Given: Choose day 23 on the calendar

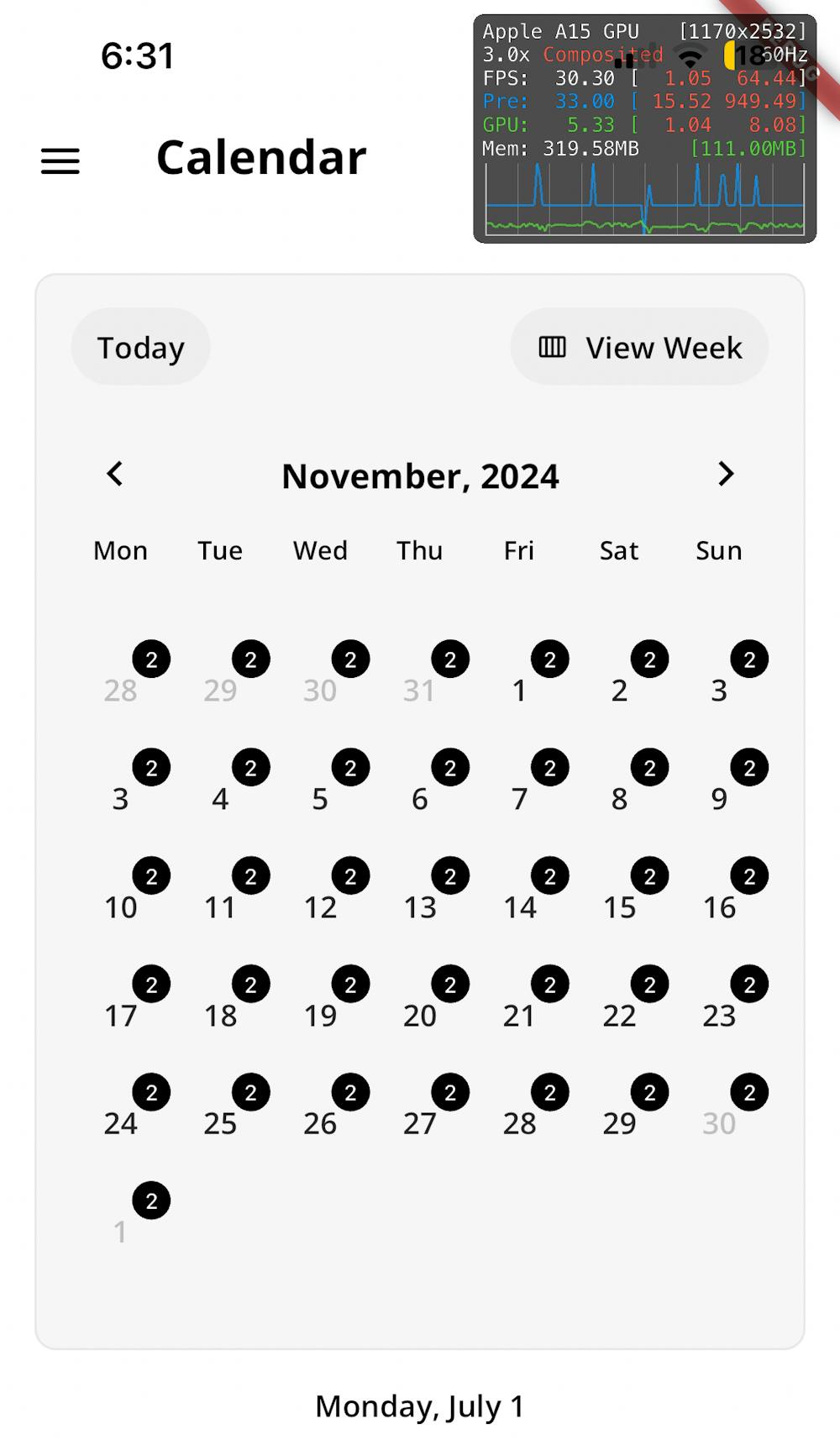Looking at the screenshot, I should pos(720,1015).
